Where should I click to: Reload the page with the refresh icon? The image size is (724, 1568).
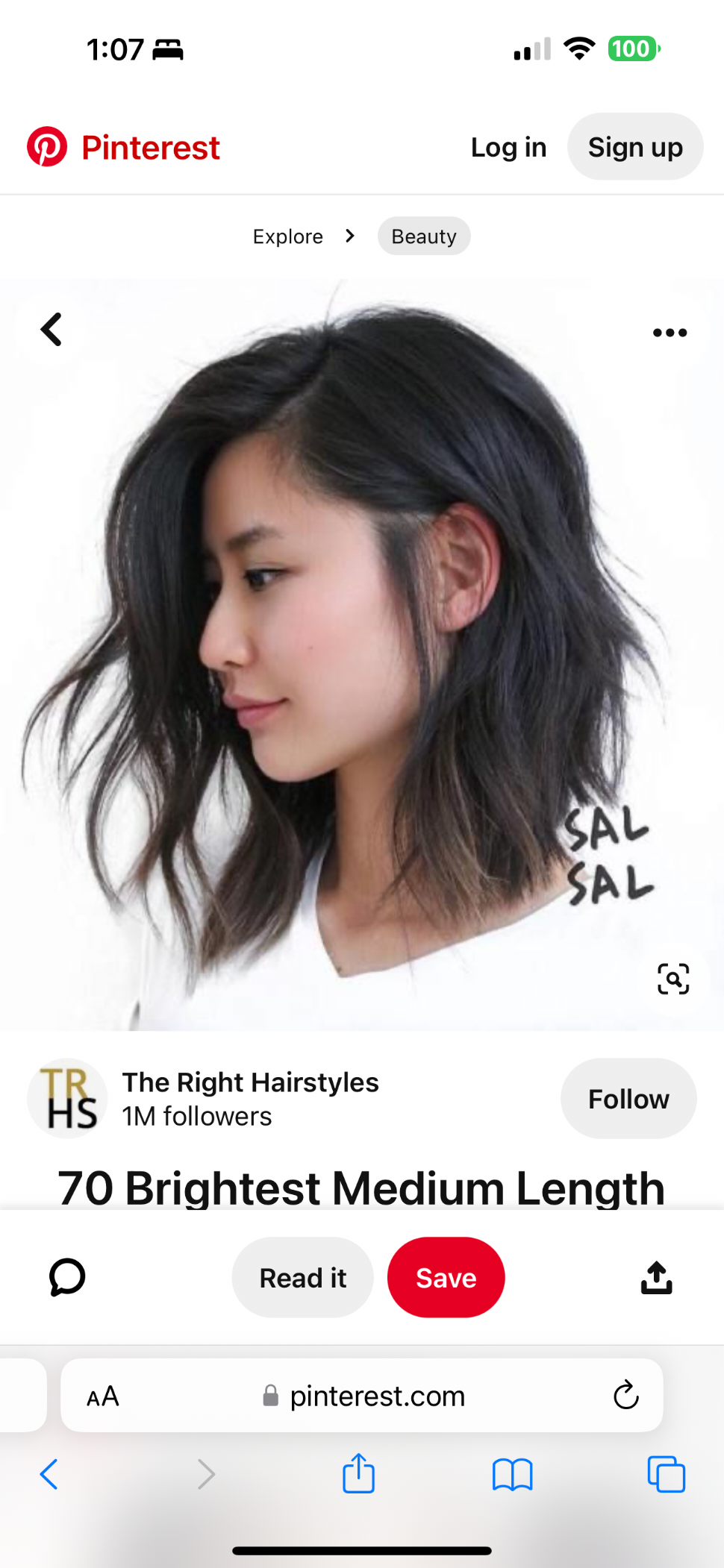tap(625, 1396)
